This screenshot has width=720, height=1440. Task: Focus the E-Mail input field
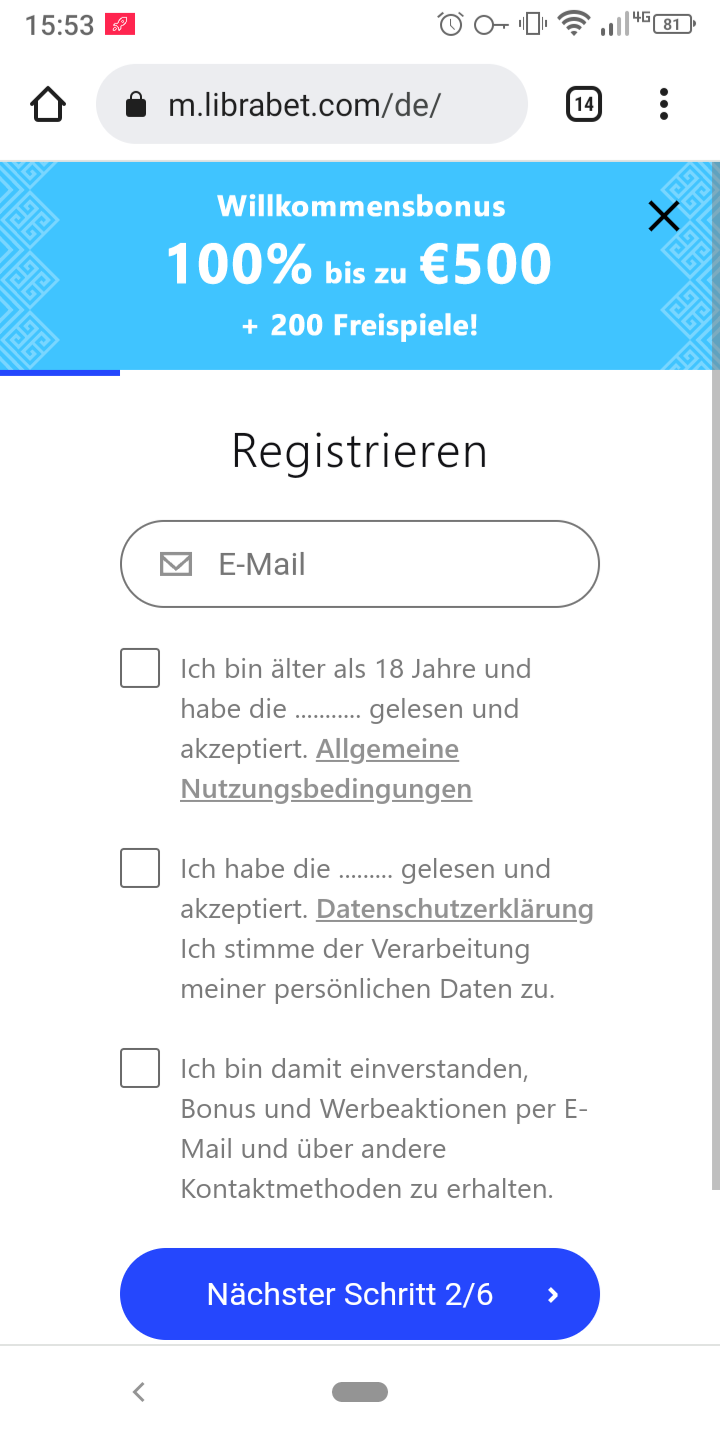360,564
